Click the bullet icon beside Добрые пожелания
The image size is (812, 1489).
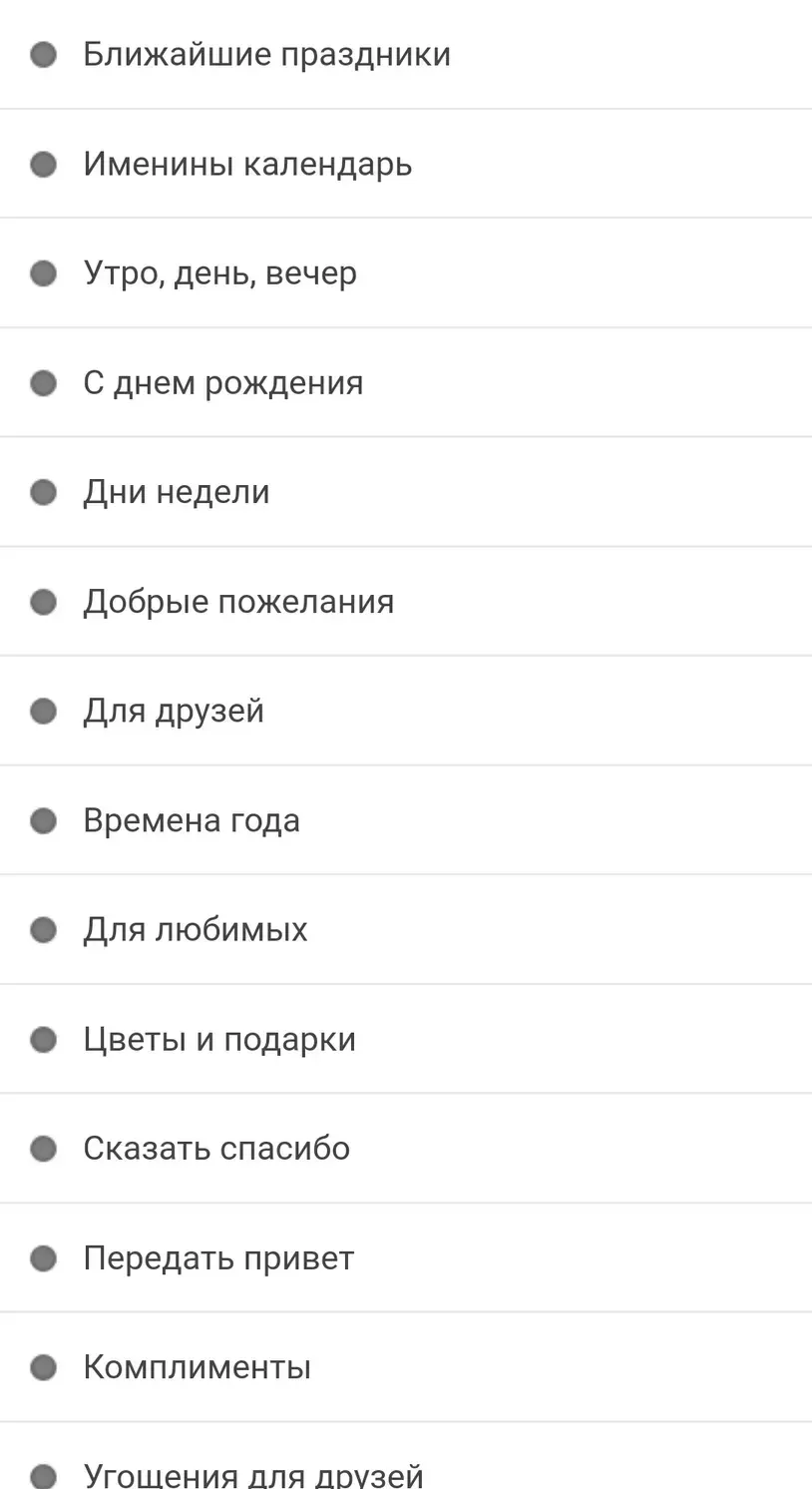[43, 601]
